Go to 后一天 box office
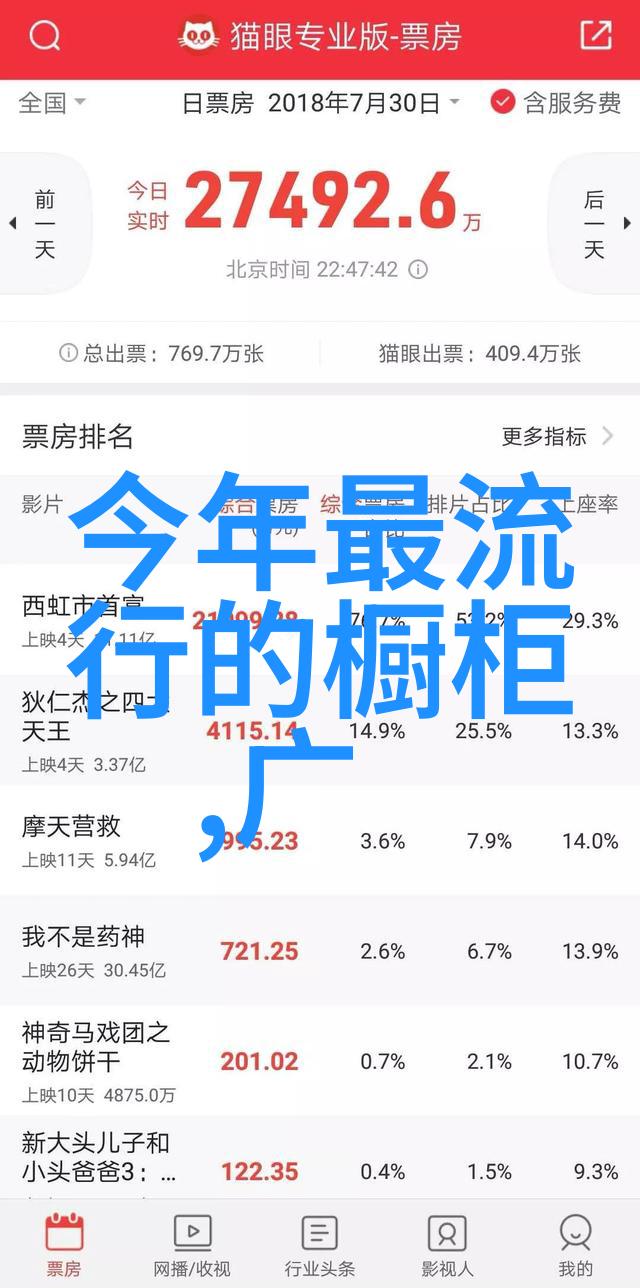The image size is (640, 1288). pyautogui.click(x=597, y=224)
